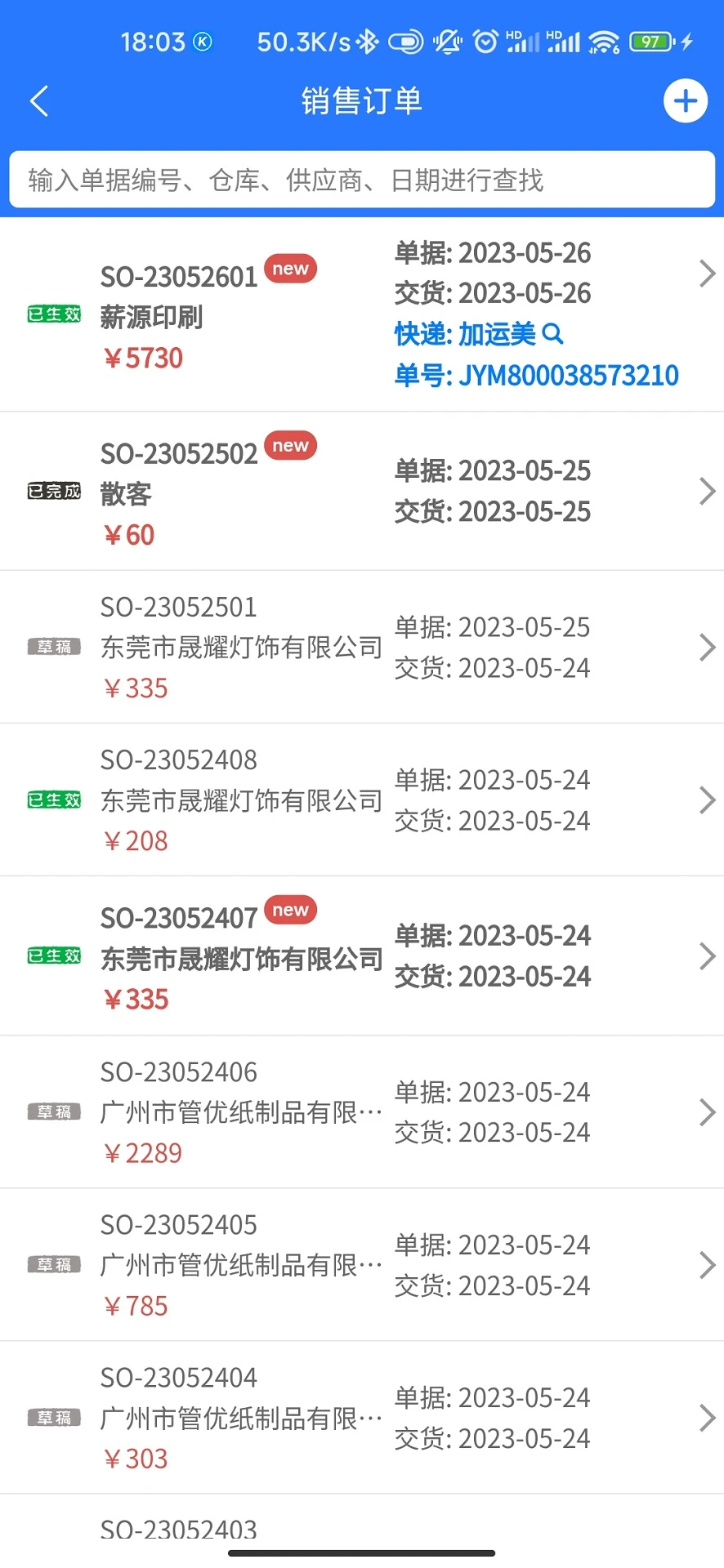Tap the 草稿 status badge on SO-23052501
The width and height of the screenshot is (724, 1568).
(x=53, y=646)
